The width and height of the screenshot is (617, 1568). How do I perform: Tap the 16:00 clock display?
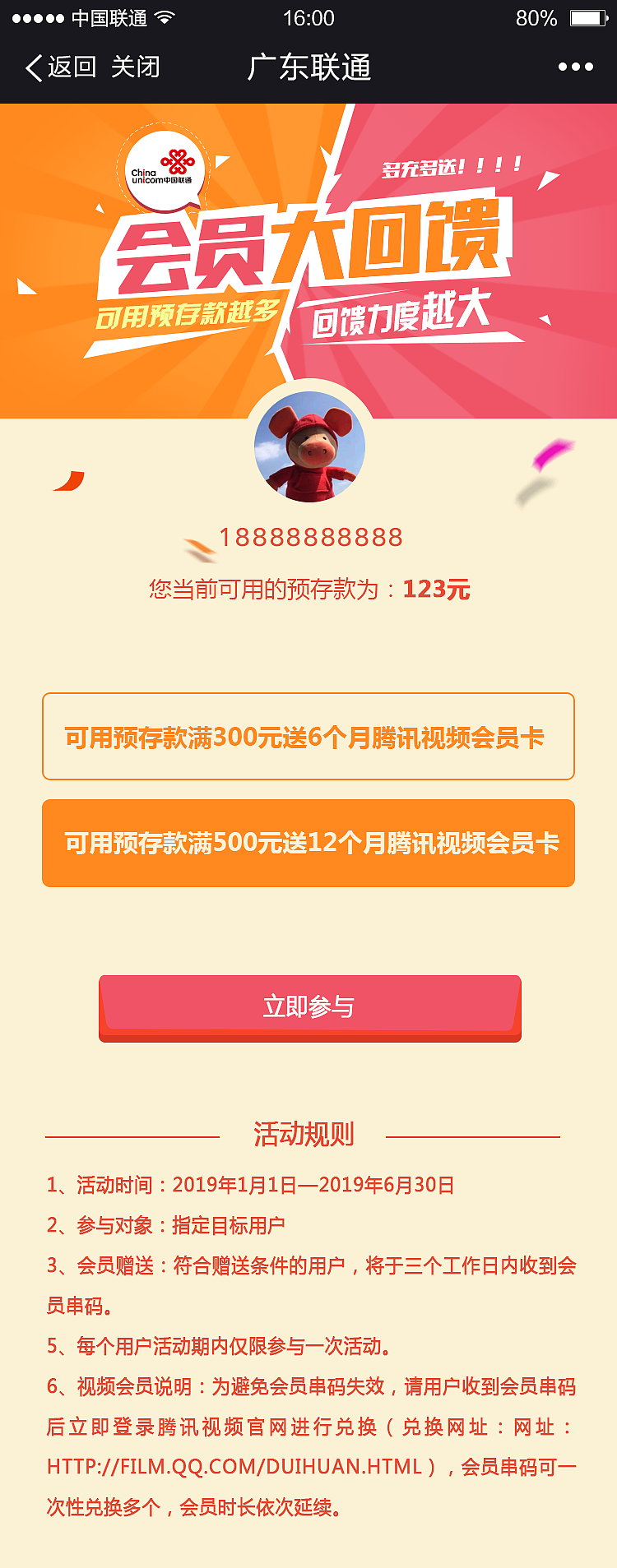(308, 18)
